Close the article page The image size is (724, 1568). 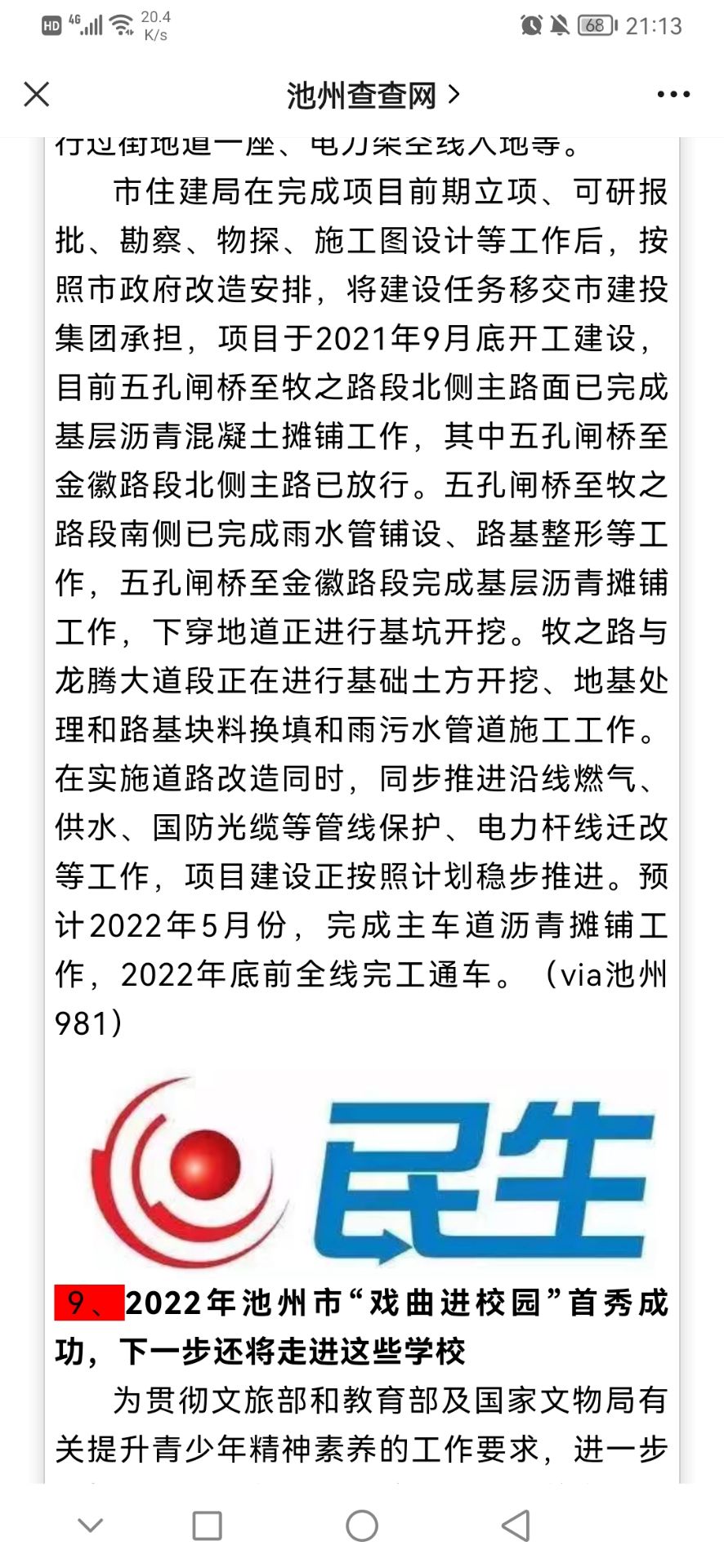coord(37,95)
